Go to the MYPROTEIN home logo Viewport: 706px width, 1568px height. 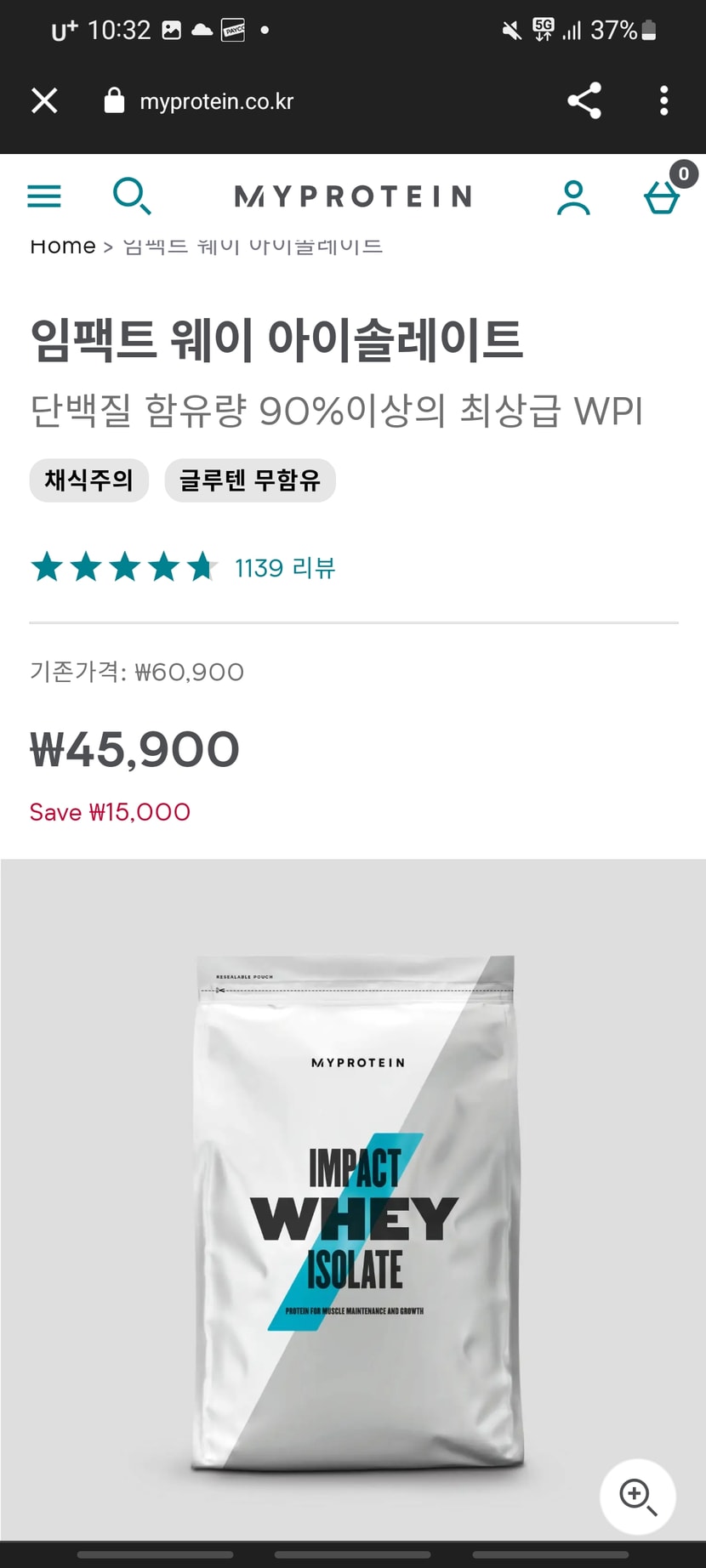point(353,196)
